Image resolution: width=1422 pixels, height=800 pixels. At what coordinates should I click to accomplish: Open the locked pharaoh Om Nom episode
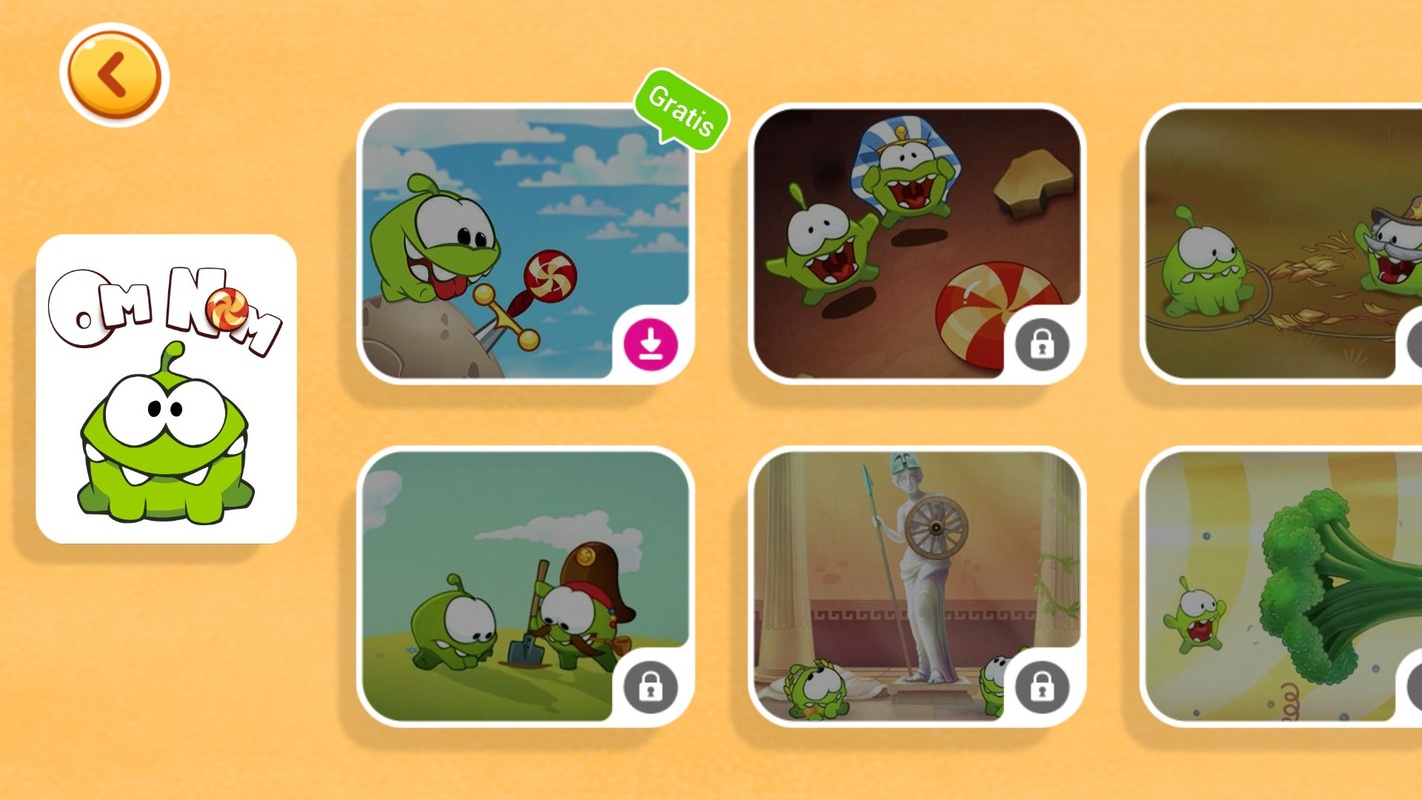(900, 240)
